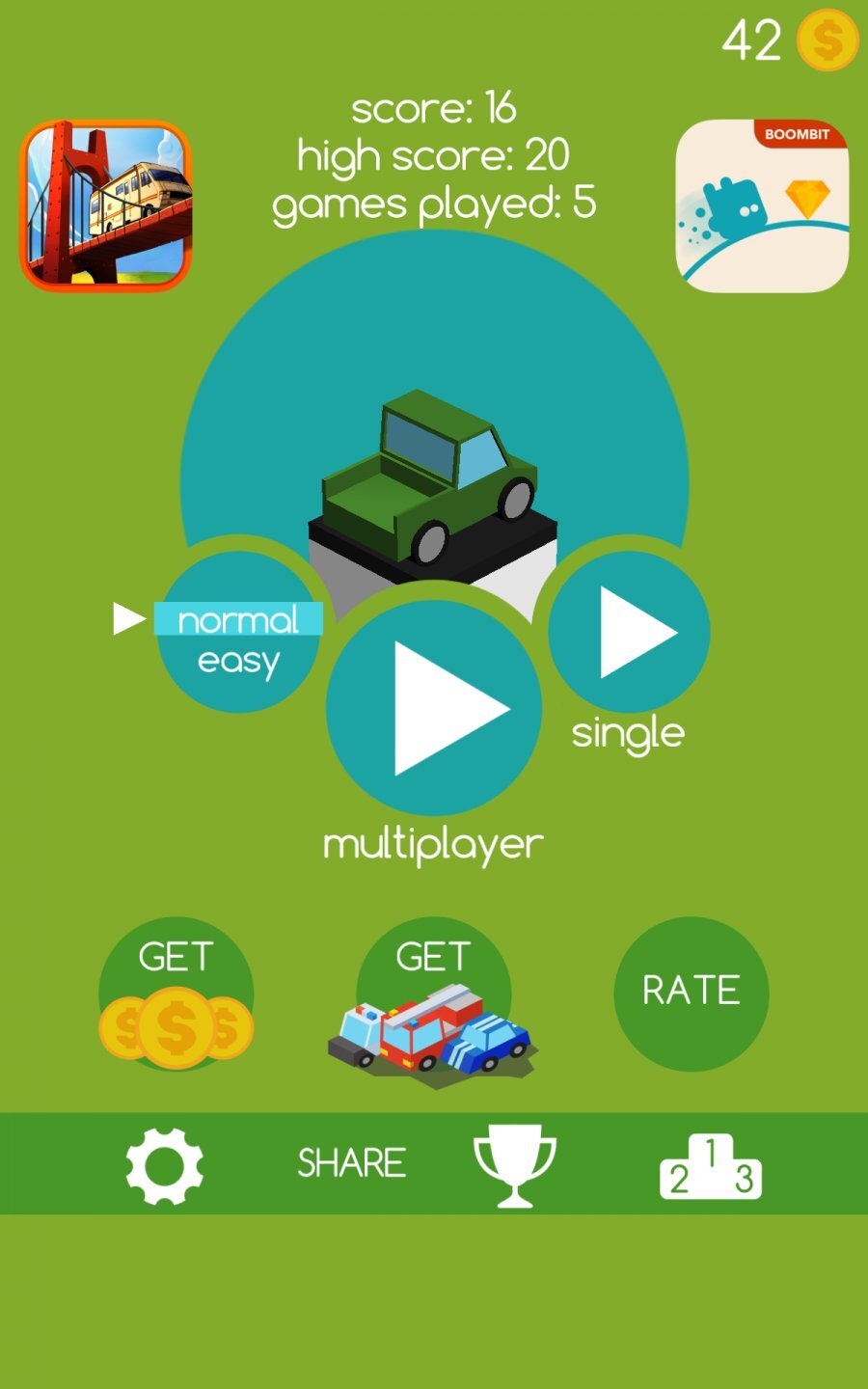
Task: Open the Boombit game promo tile
Action: (762, 205)
